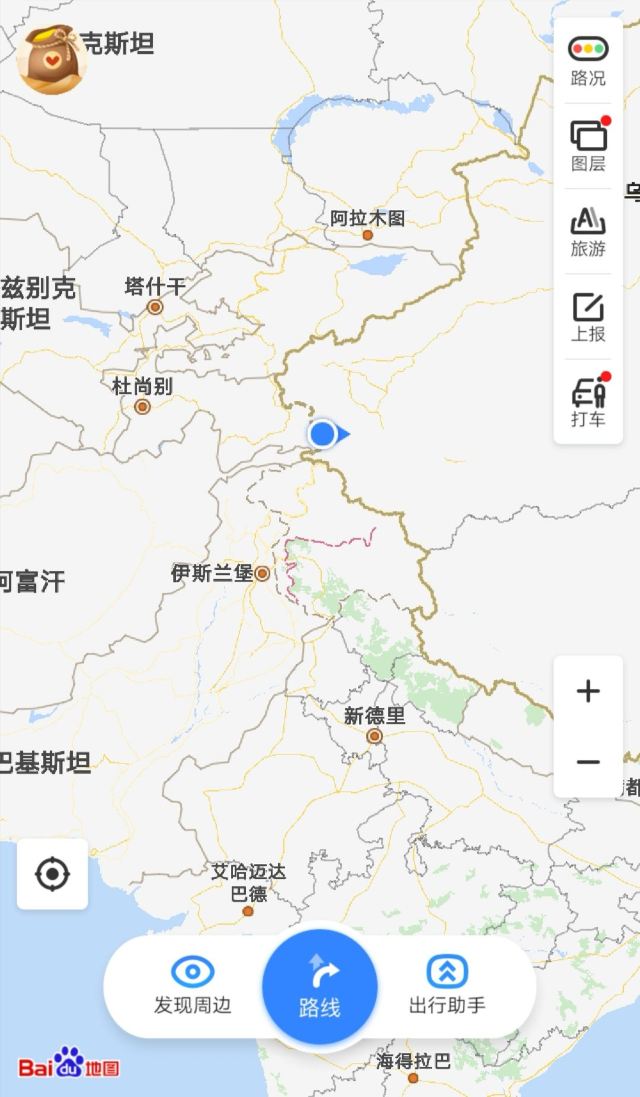Open 打车 ride hailing
This screenshot has width=640, height=1097.
(x=588, y=402)
